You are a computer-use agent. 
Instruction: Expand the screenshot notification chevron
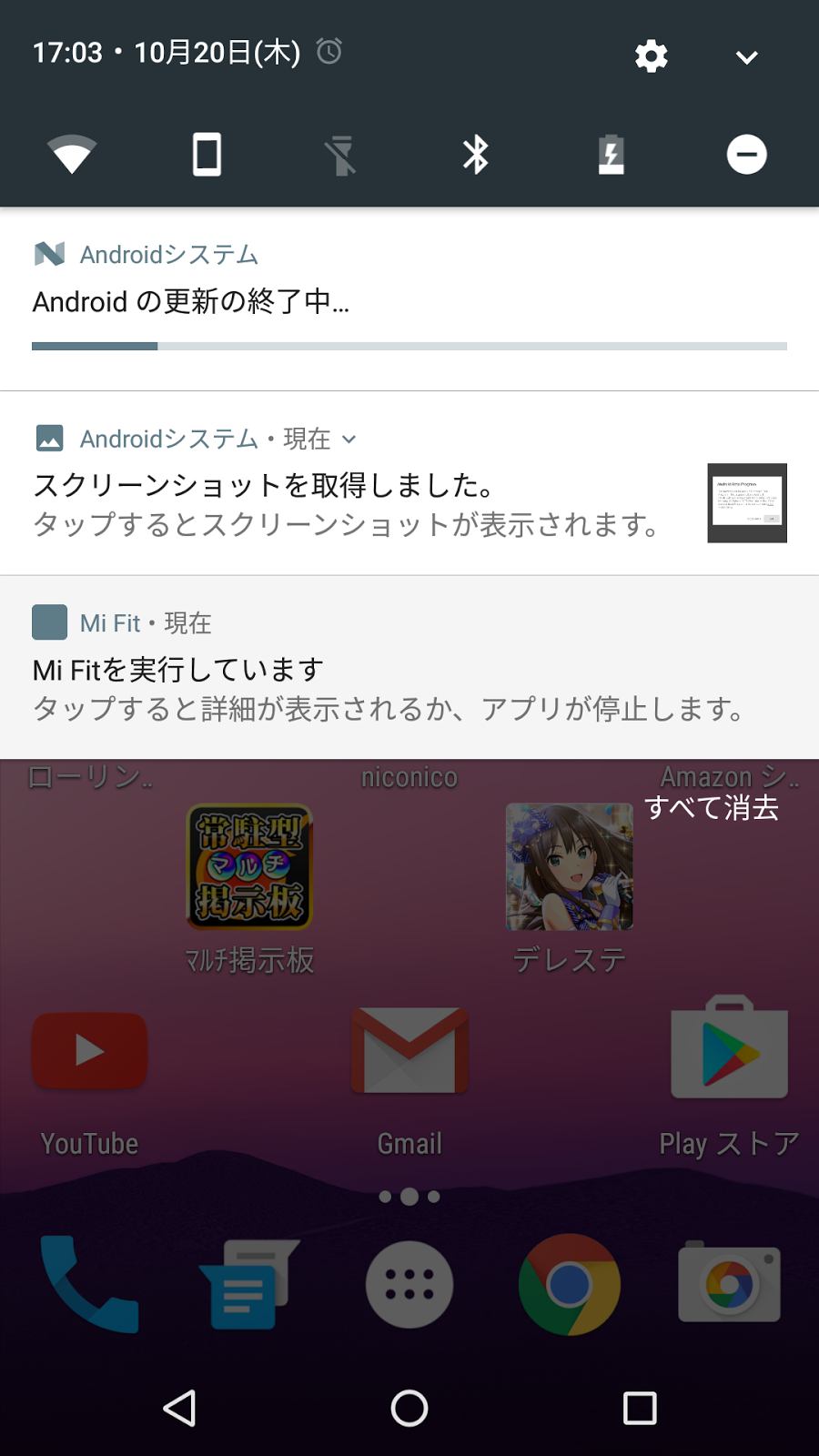click(349, 440)
